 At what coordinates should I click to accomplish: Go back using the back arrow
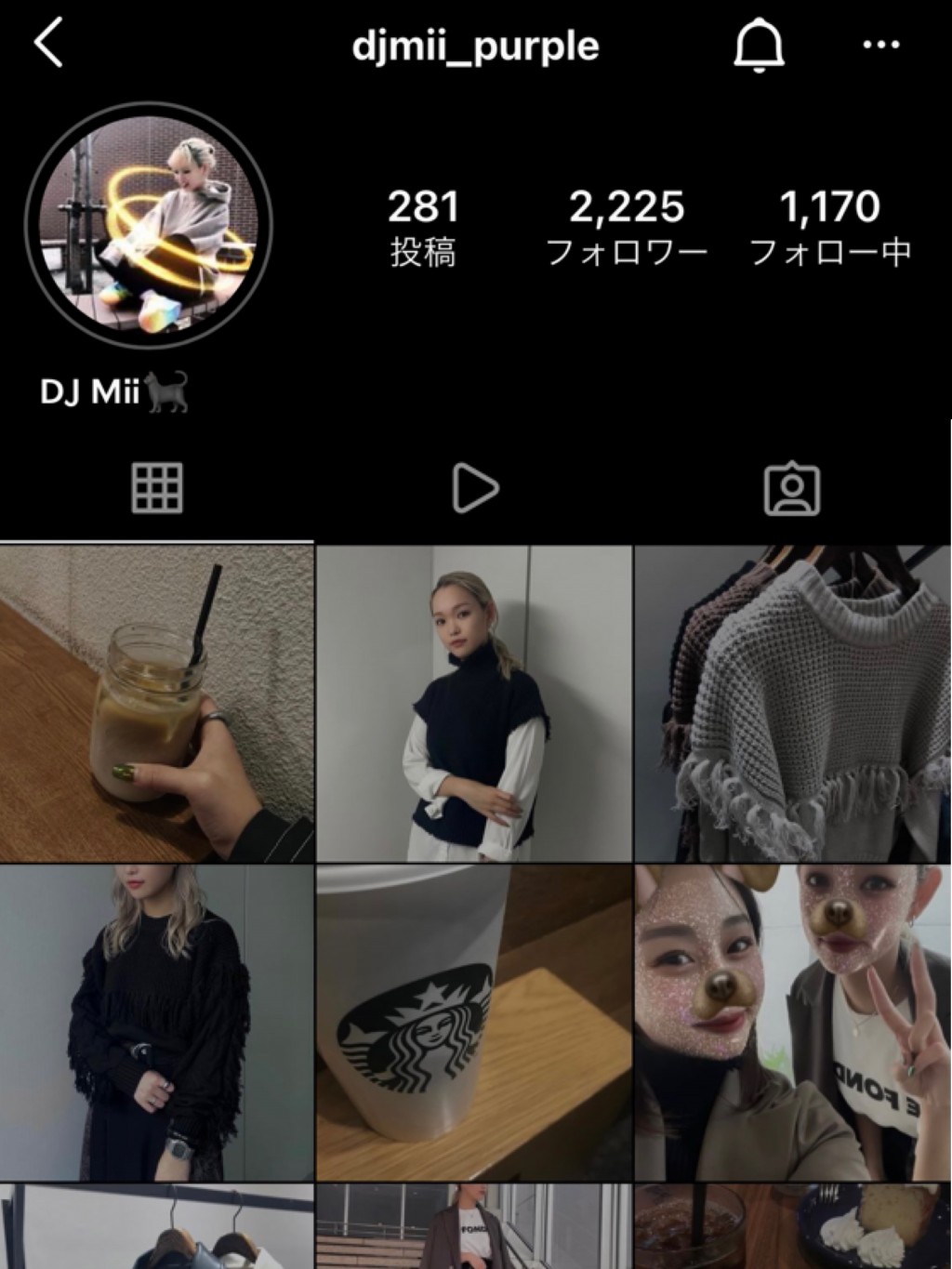[x=48, y=44]
